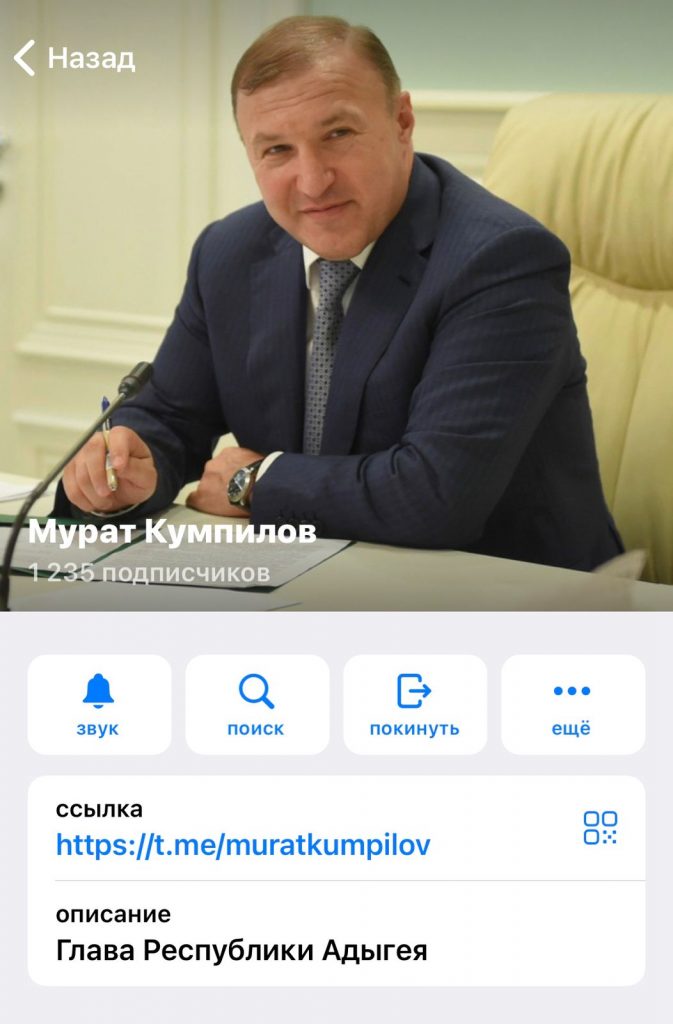Show the channel QR code icon
Viewport: 673px width, 1024px height.
[600, 828]
